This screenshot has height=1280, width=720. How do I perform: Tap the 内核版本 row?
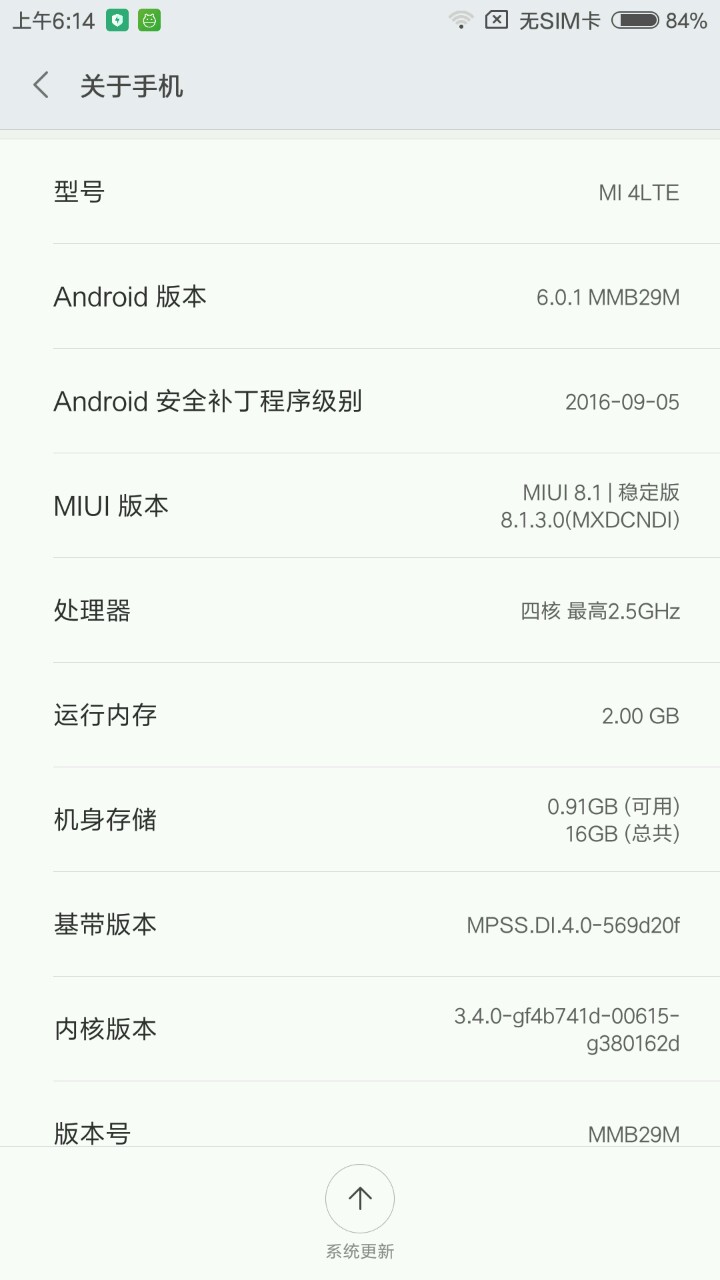tap(360, 1029)
